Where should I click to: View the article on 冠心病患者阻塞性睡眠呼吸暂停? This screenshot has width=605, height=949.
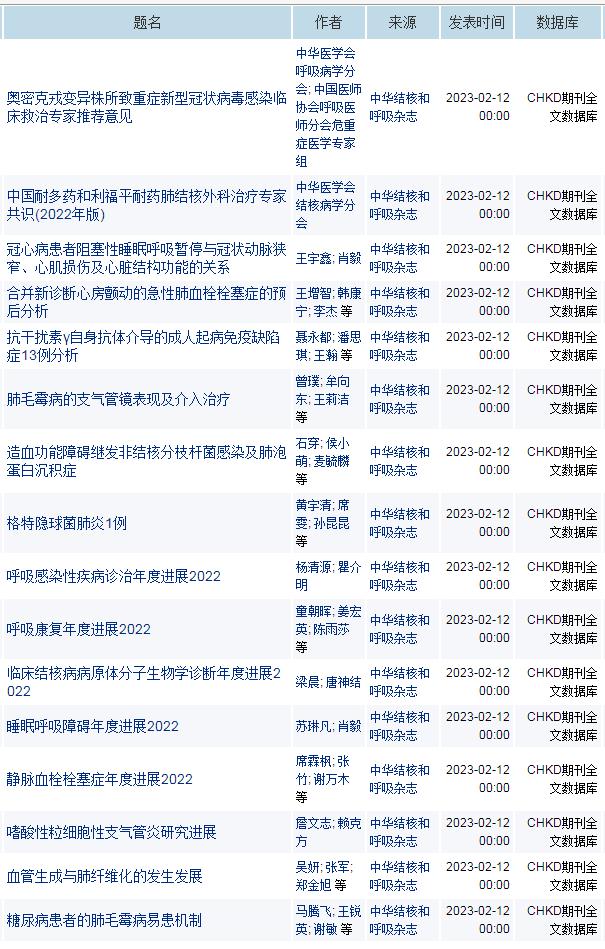coord(146,258)
